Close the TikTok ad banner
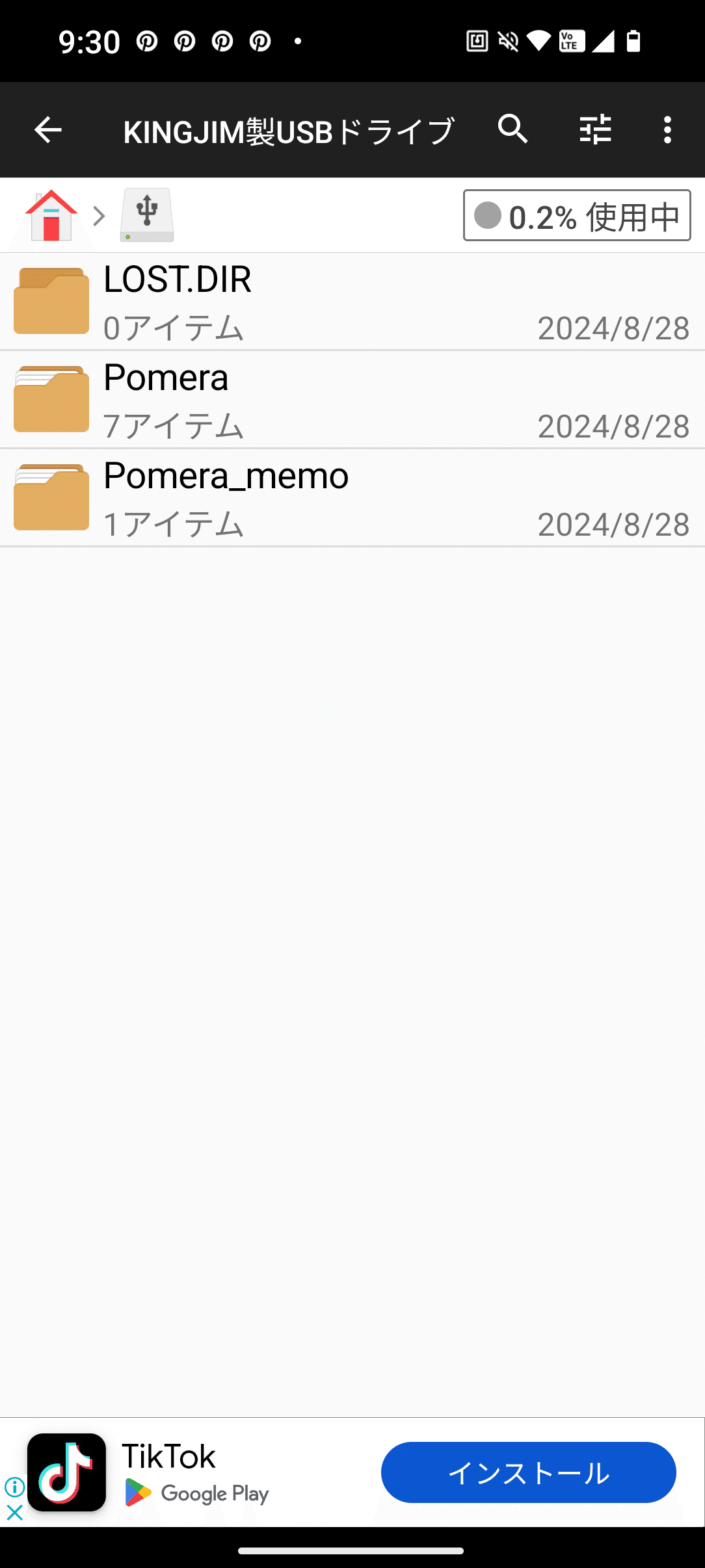 pyautogui.click(x=14, y=1513)
